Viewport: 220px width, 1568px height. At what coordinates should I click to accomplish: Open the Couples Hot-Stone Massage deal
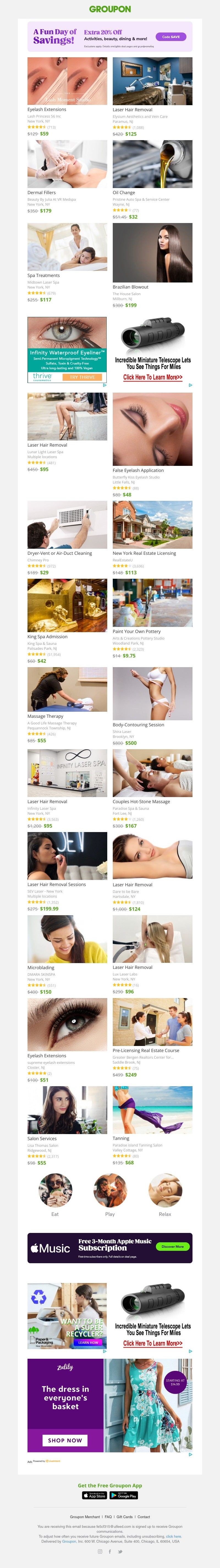click(x=152, y=773)
